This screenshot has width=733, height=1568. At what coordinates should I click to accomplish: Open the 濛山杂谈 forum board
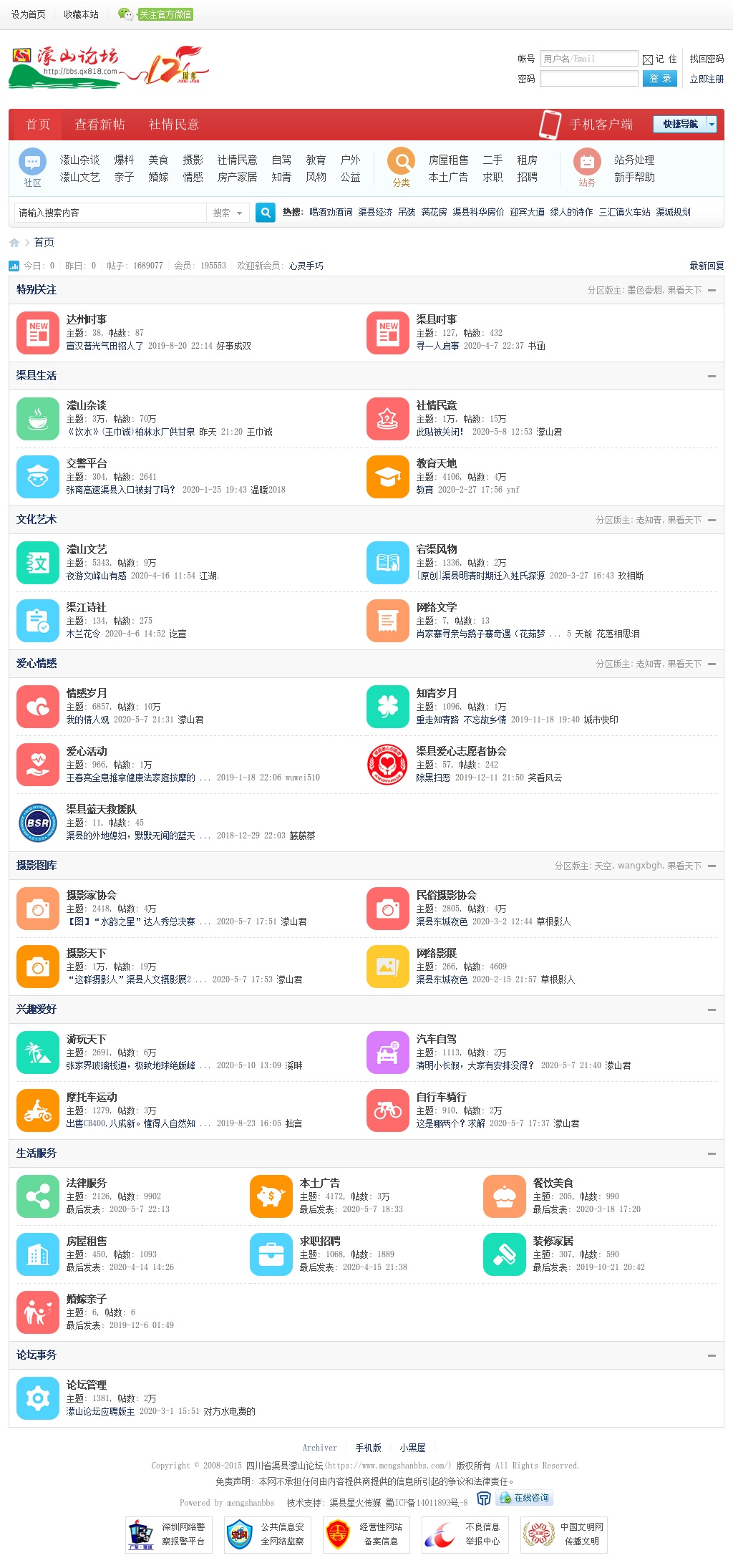(87, 405)
